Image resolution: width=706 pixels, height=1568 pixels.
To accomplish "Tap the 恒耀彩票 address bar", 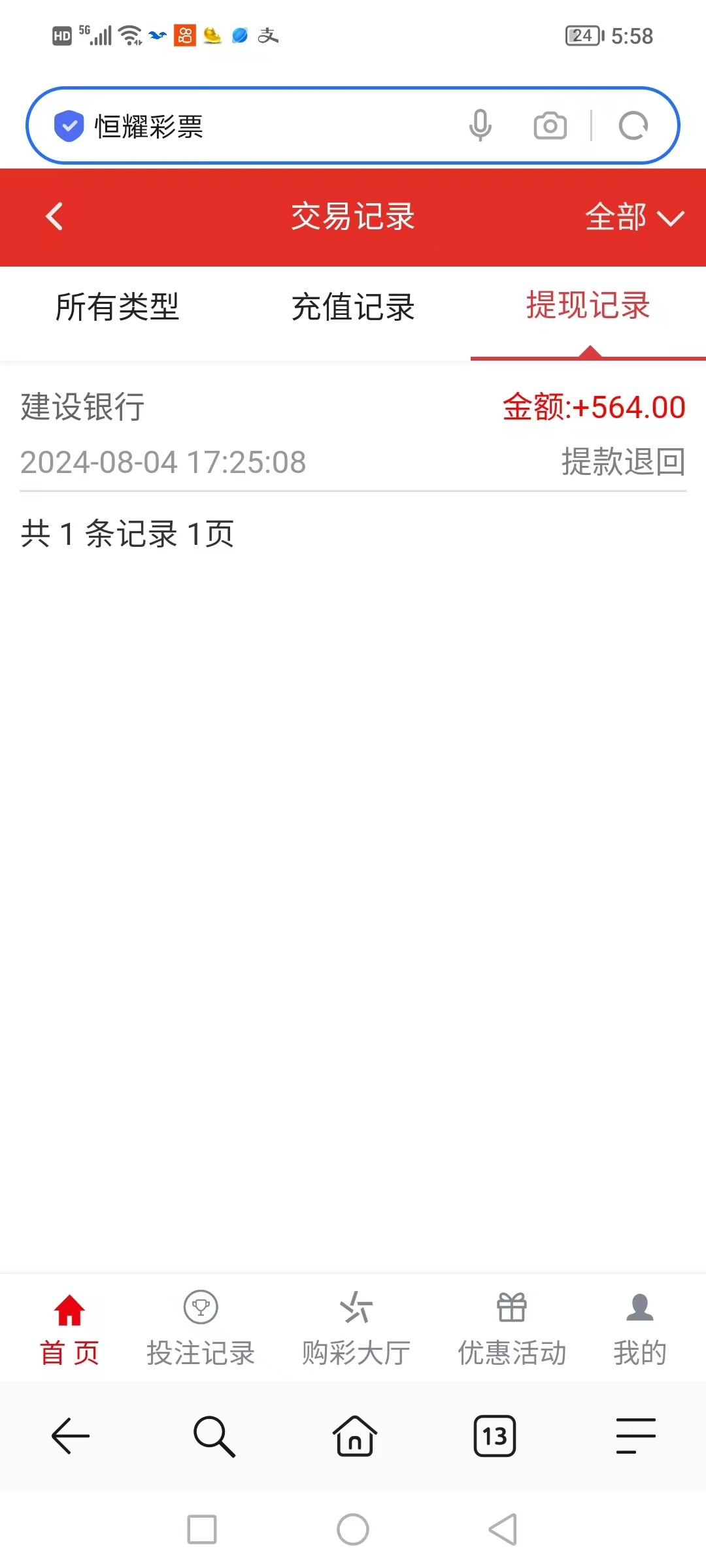I will coord(261,126).
